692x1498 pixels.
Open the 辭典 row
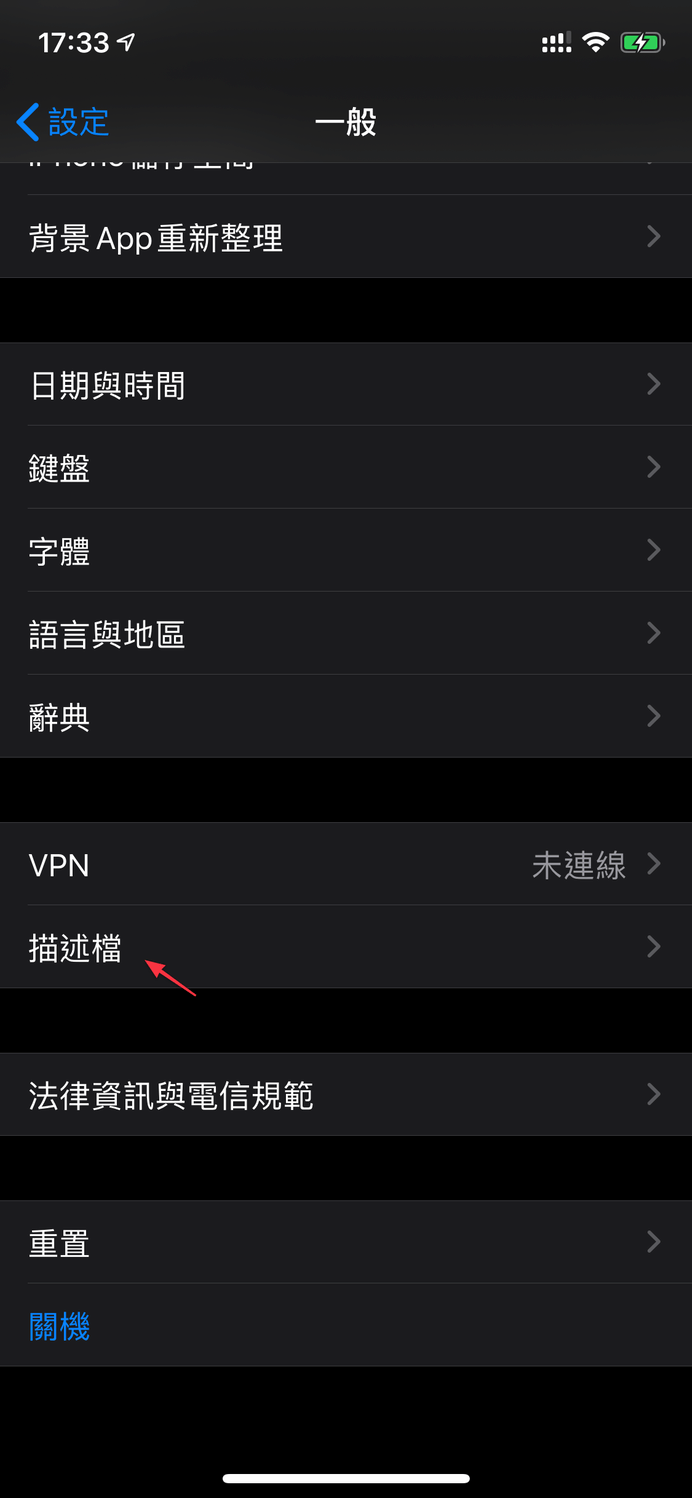coord(346,716)
